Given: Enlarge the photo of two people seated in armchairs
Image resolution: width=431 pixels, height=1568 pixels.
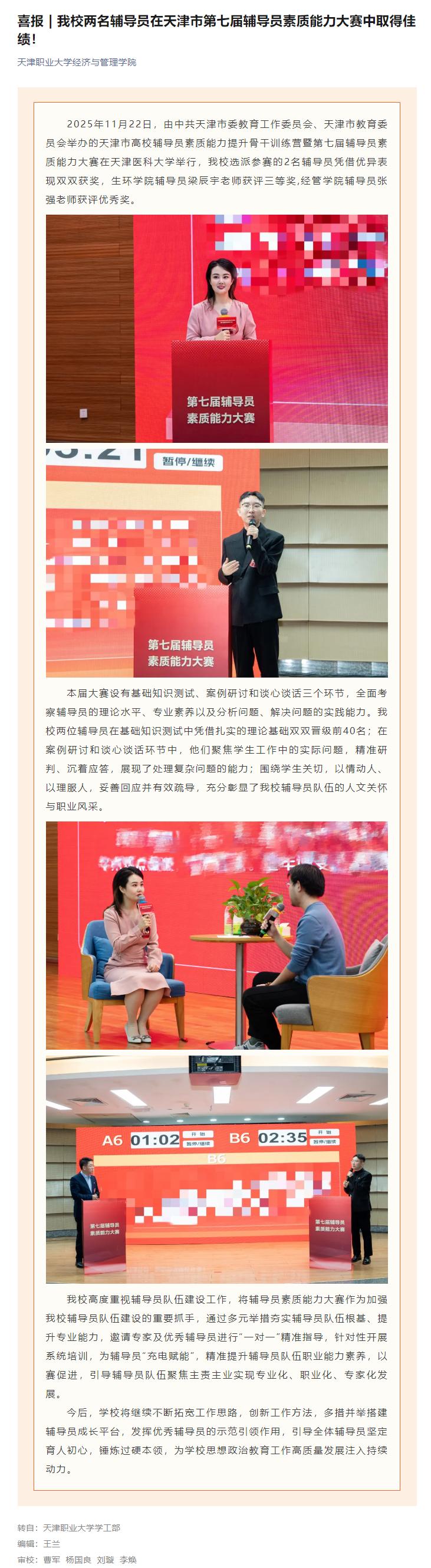Looking at the screenshot, I should 217,935.
